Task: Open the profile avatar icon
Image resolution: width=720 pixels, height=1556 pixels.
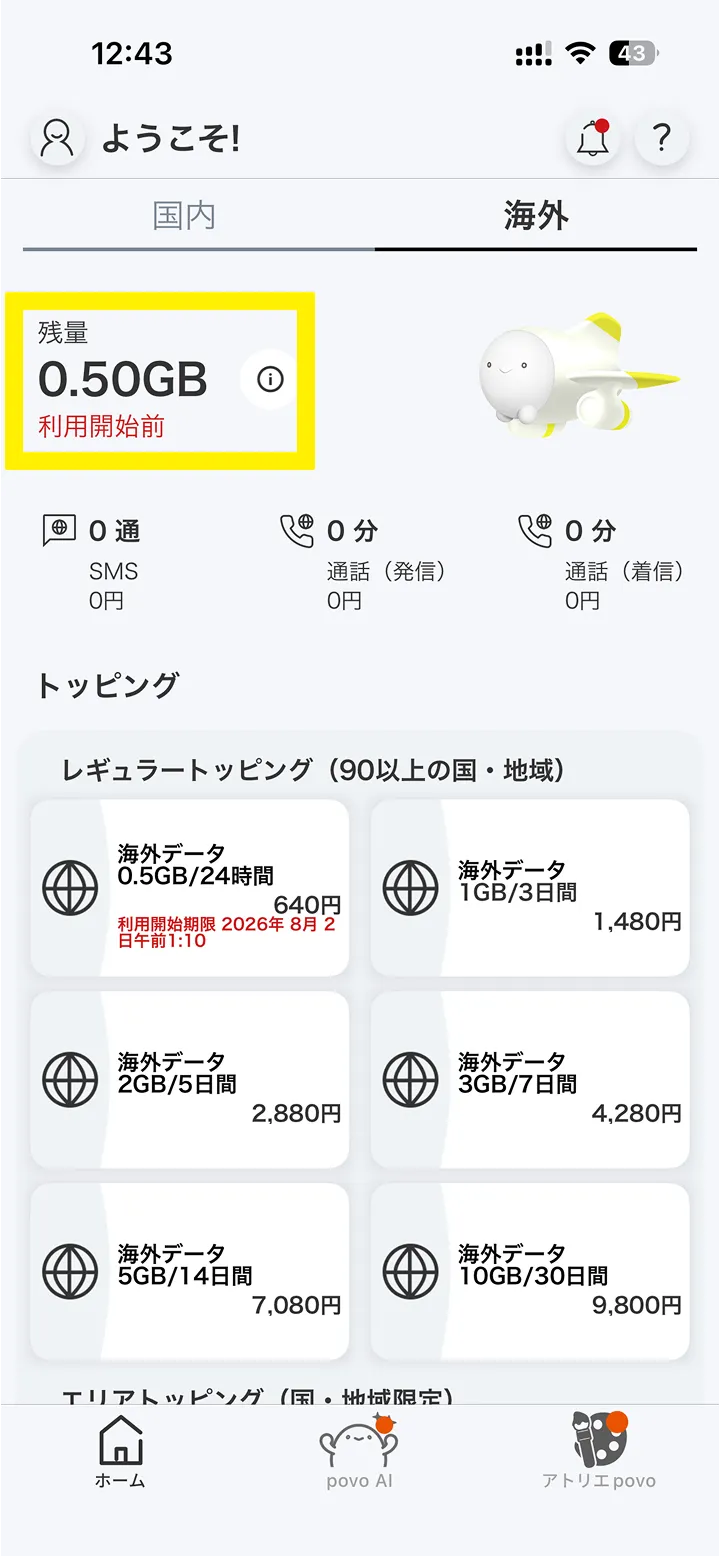Action: click(x=57, y=138)
